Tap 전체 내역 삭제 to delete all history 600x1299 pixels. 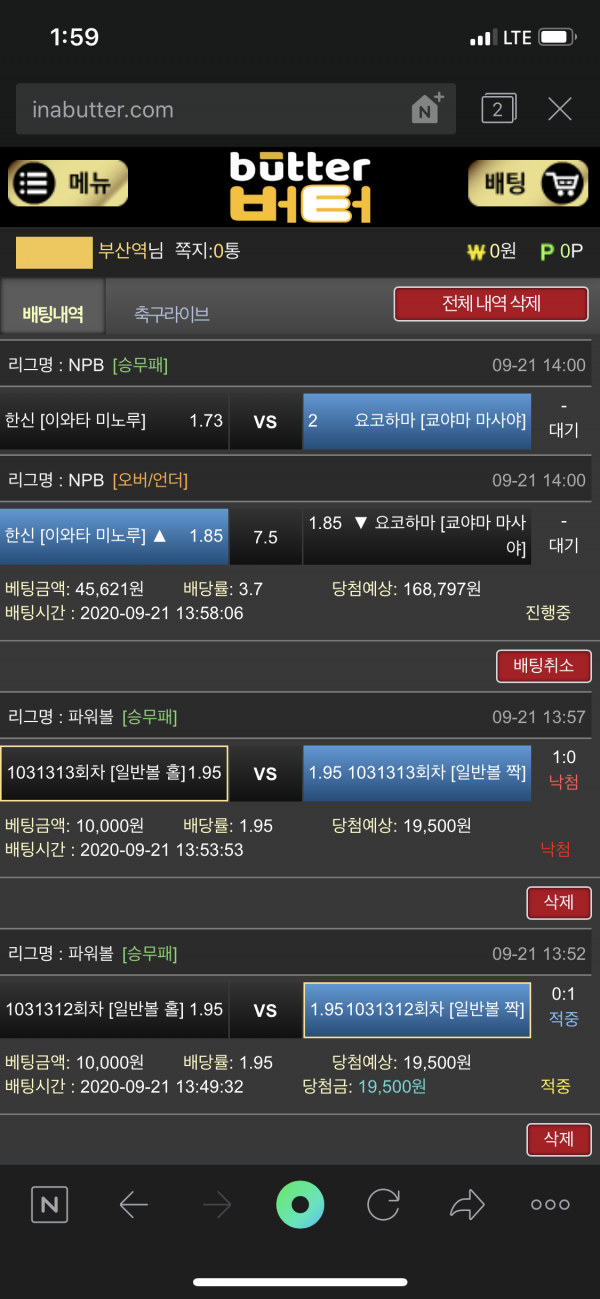tap(491, 304)
